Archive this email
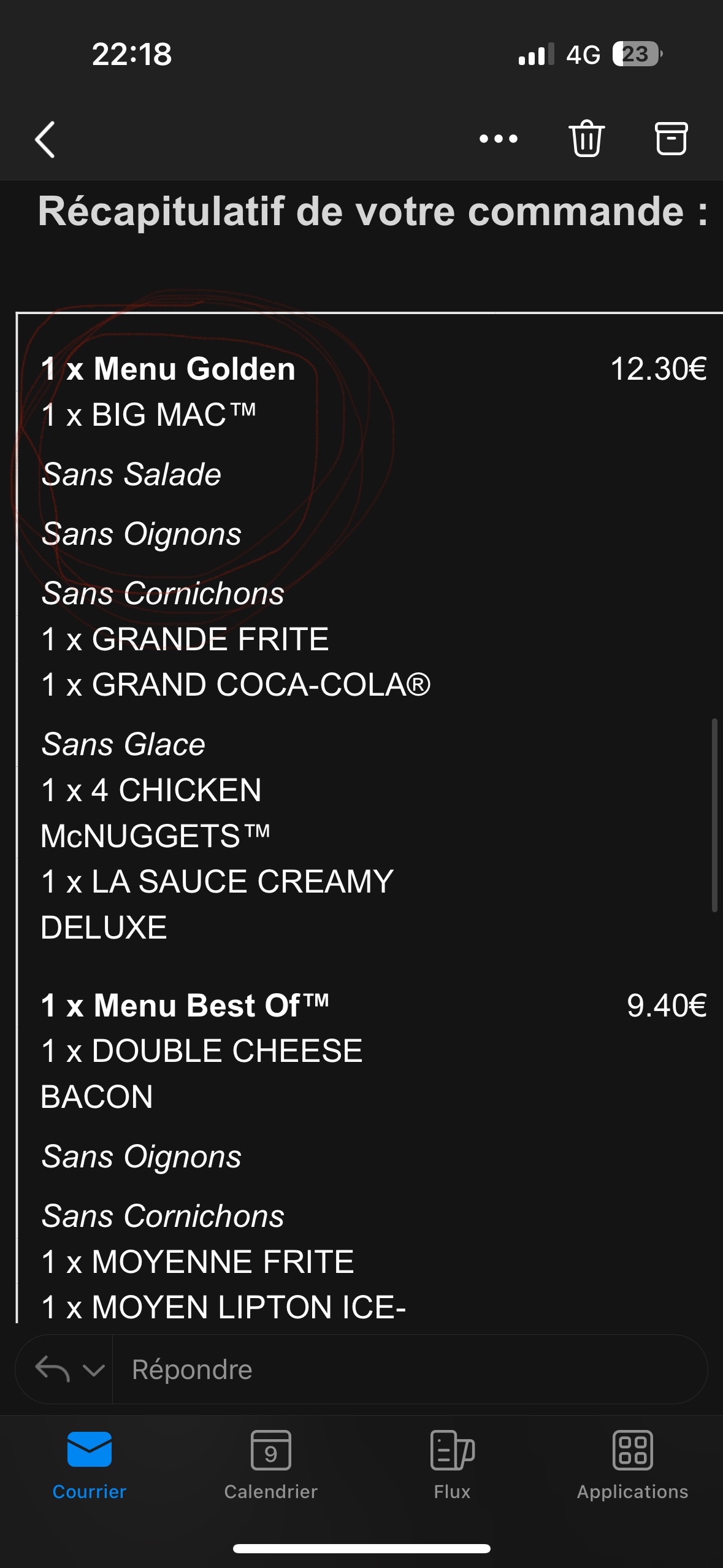The width and height of the screenshot is (723, 1568). tap(671, 139)
